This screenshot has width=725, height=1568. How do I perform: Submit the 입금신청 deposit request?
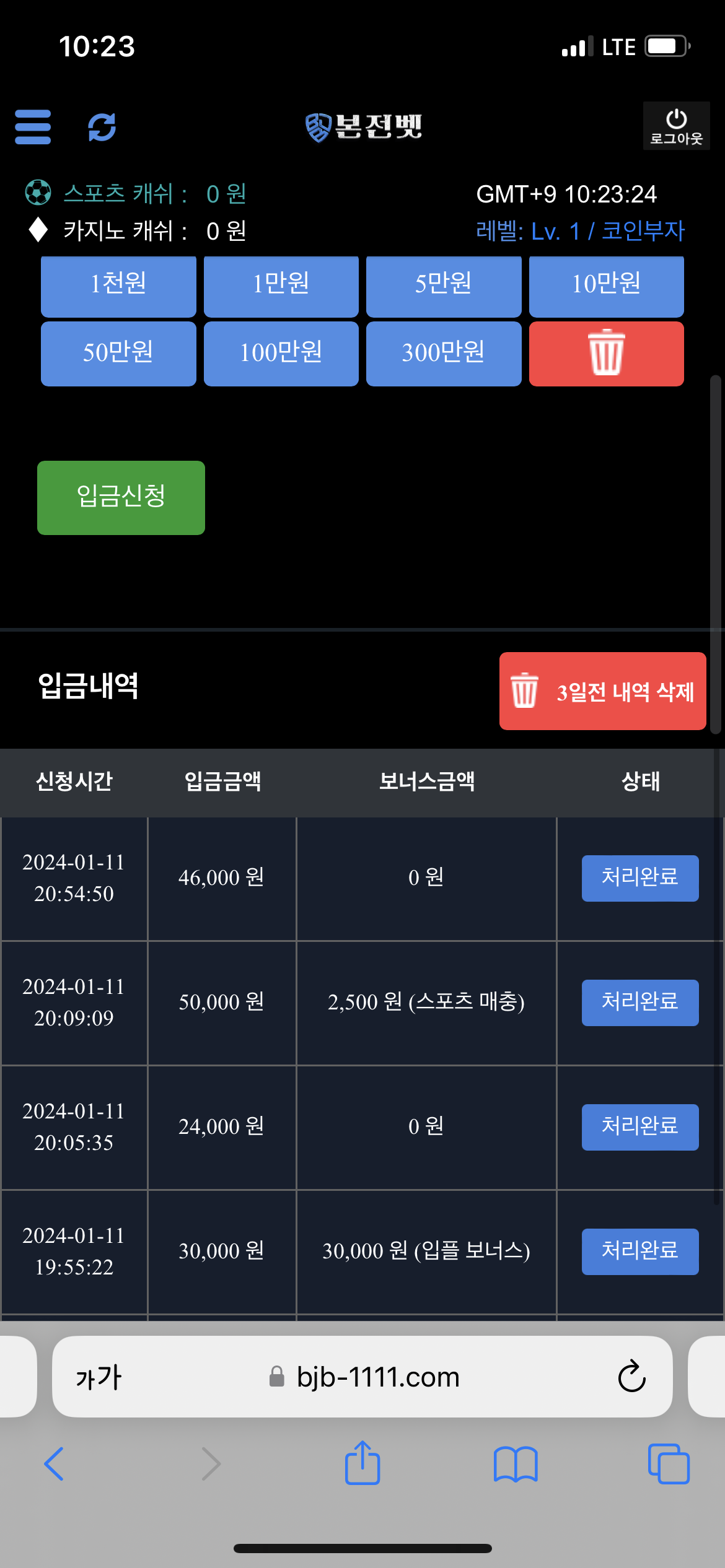click(x=121, y=497)
